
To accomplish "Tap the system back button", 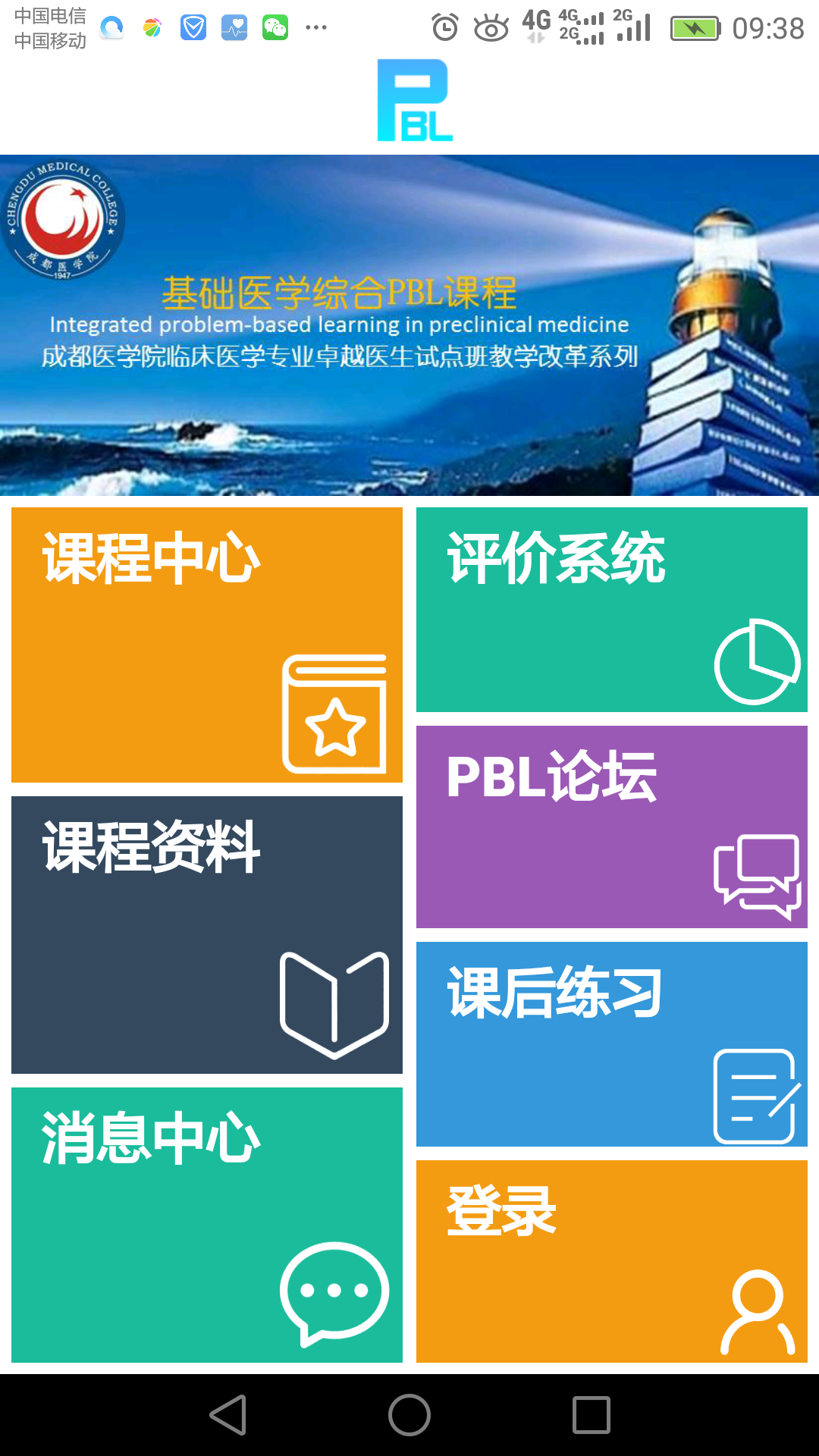I will click(x=228, y=1415).
